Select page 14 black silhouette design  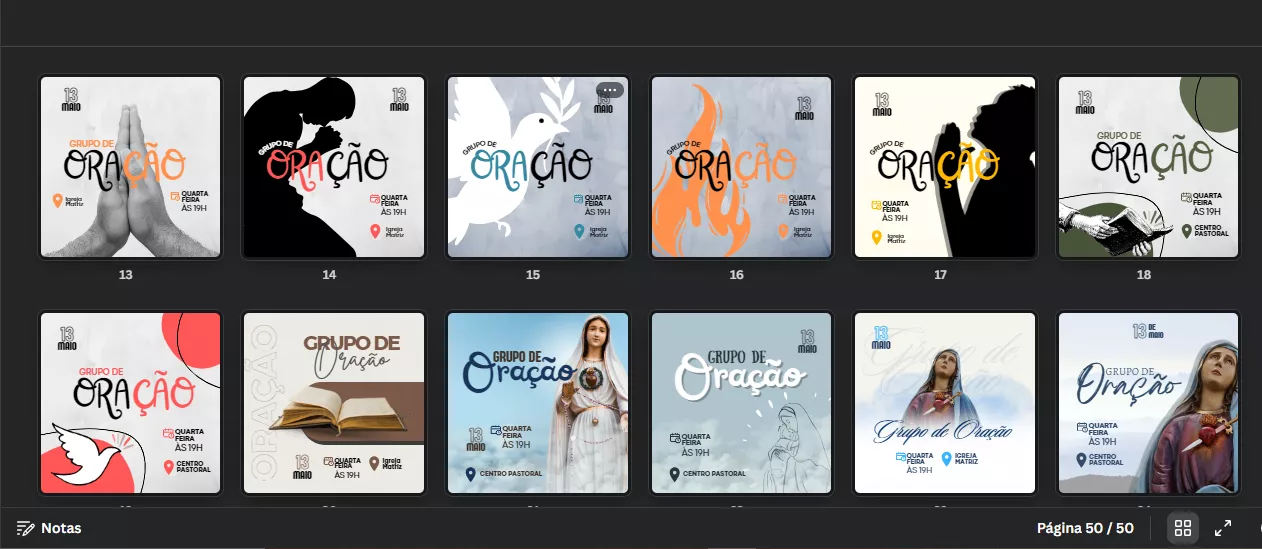[334, 167]
